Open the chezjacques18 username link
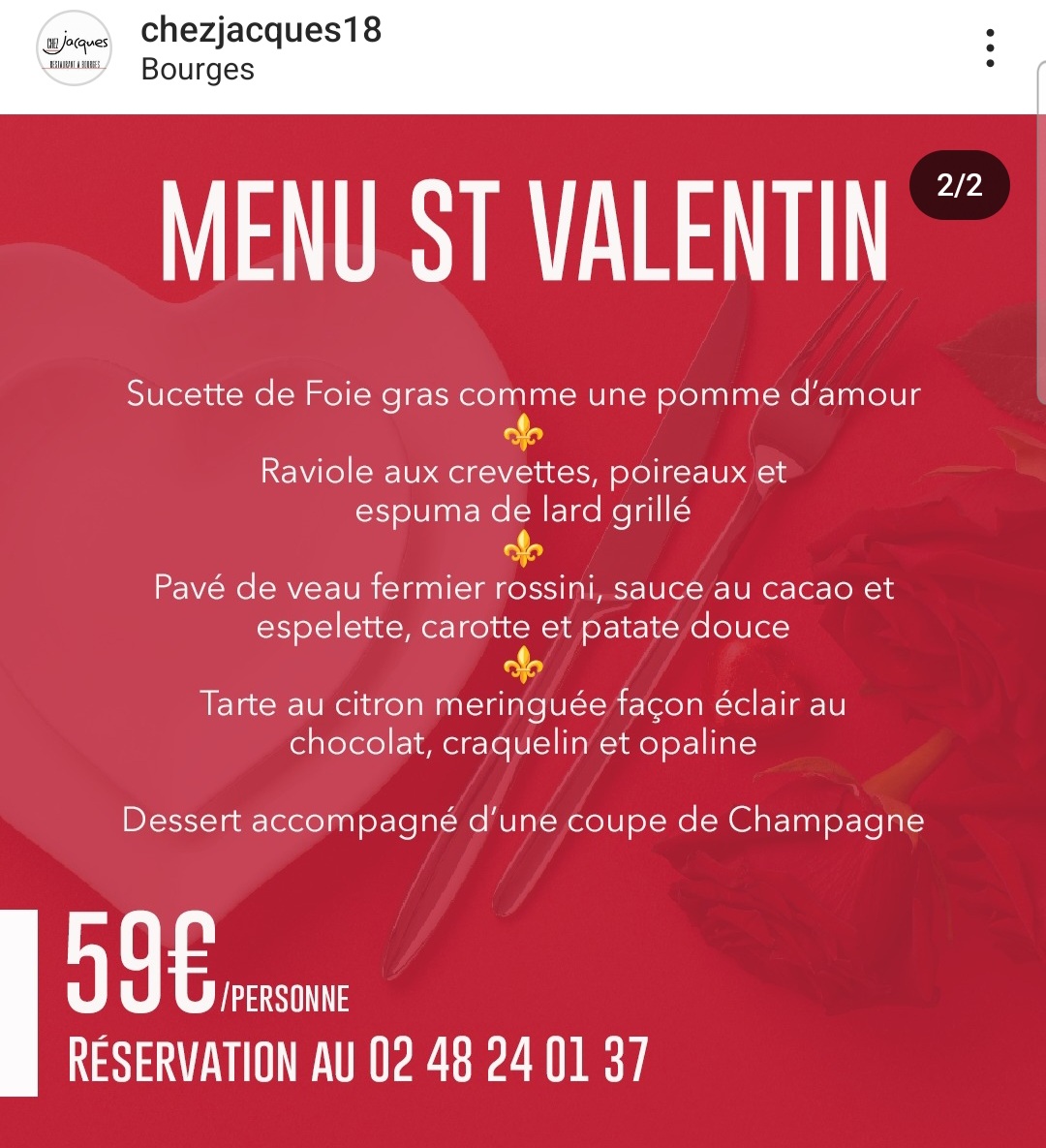This screenshot has height=1148, width=1046. coord(261,30)
